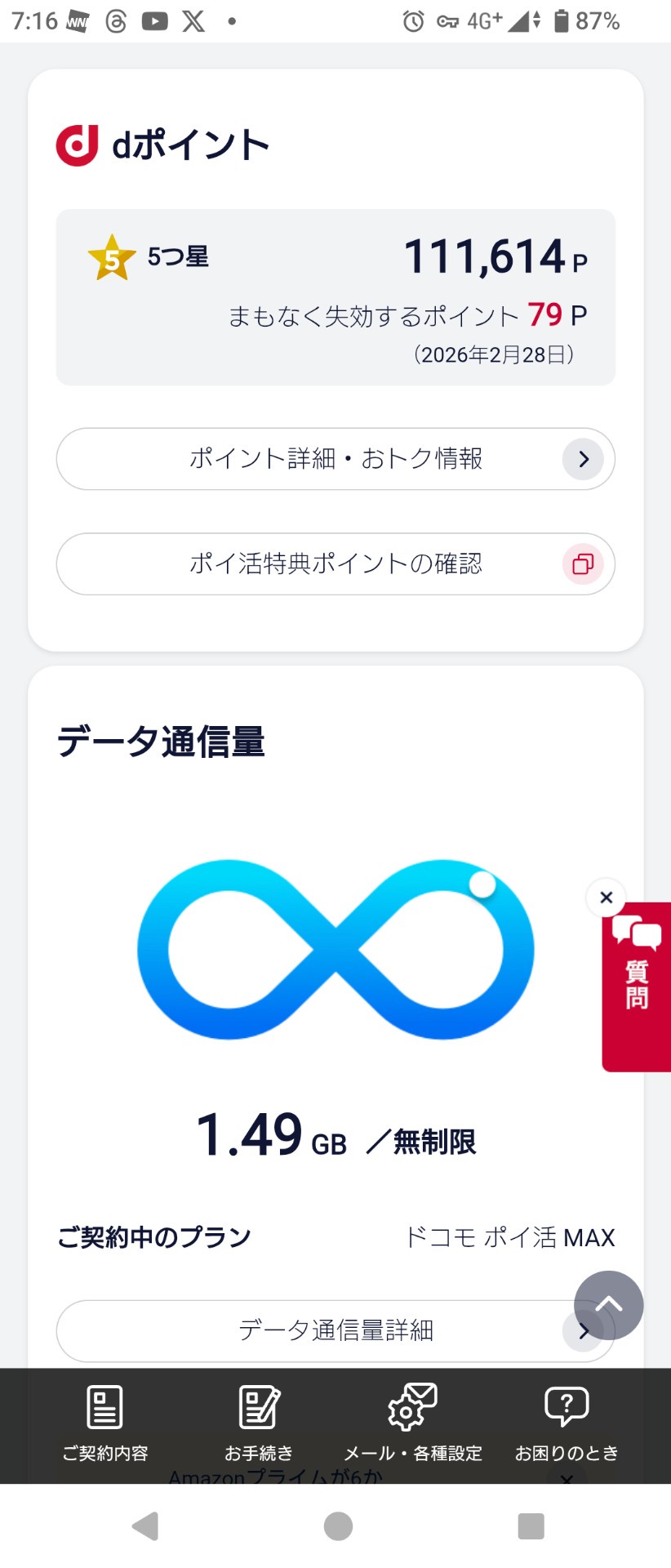Image resolution: width=671 pixels, height=1568 pixels.
Task: Switch to ご契約内容 tab
Action: pyautogui.click(x=105, y=1423)
